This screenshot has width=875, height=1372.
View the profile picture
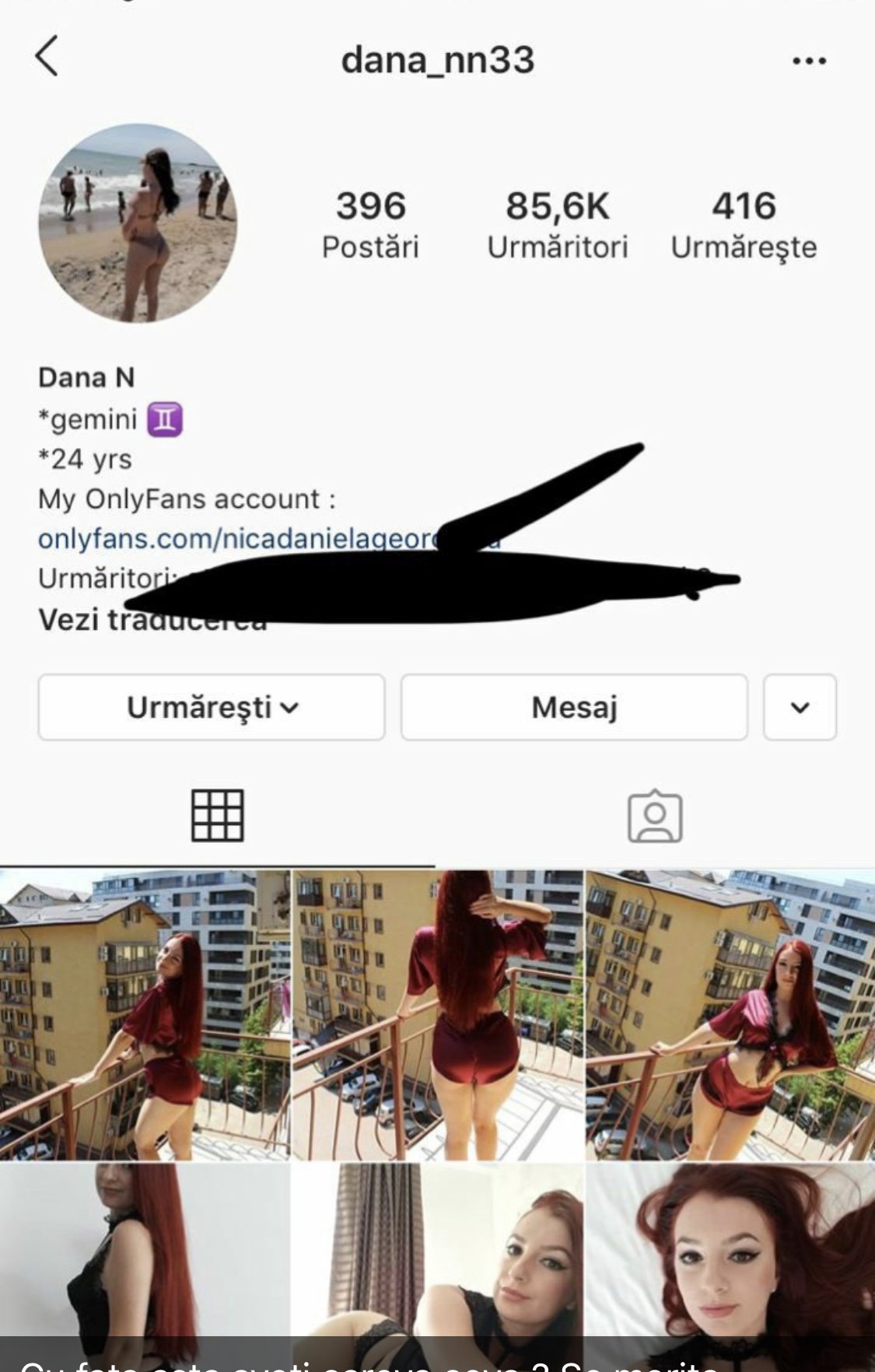(138, 222)
